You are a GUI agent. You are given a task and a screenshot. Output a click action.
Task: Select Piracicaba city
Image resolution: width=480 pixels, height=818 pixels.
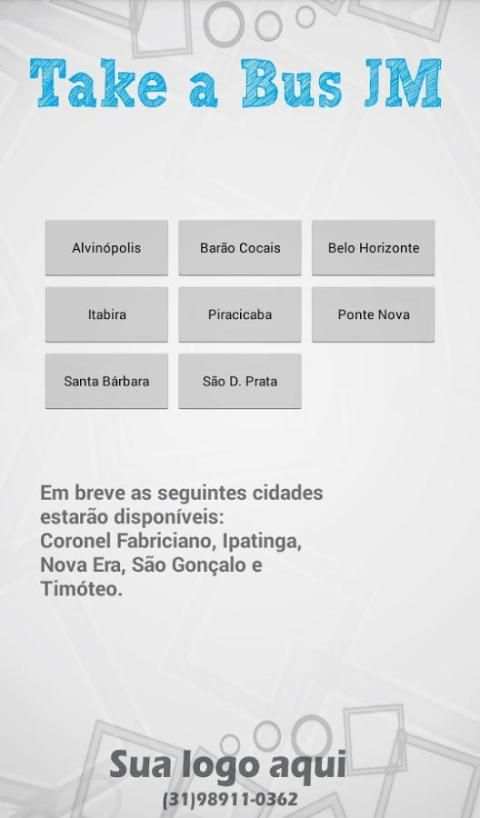[x=240, y=315]
